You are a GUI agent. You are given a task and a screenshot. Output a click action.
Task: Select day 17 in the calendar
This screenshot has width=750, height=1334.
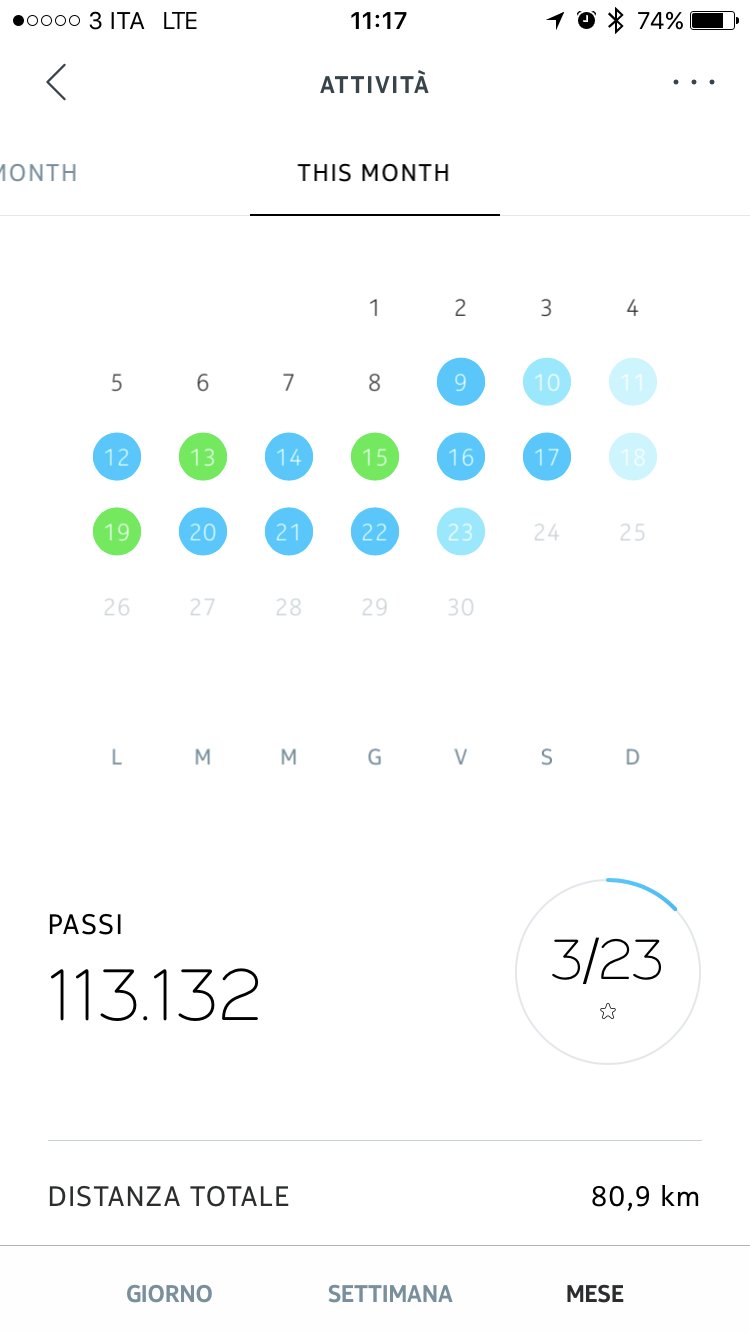[x=547, y=457]
